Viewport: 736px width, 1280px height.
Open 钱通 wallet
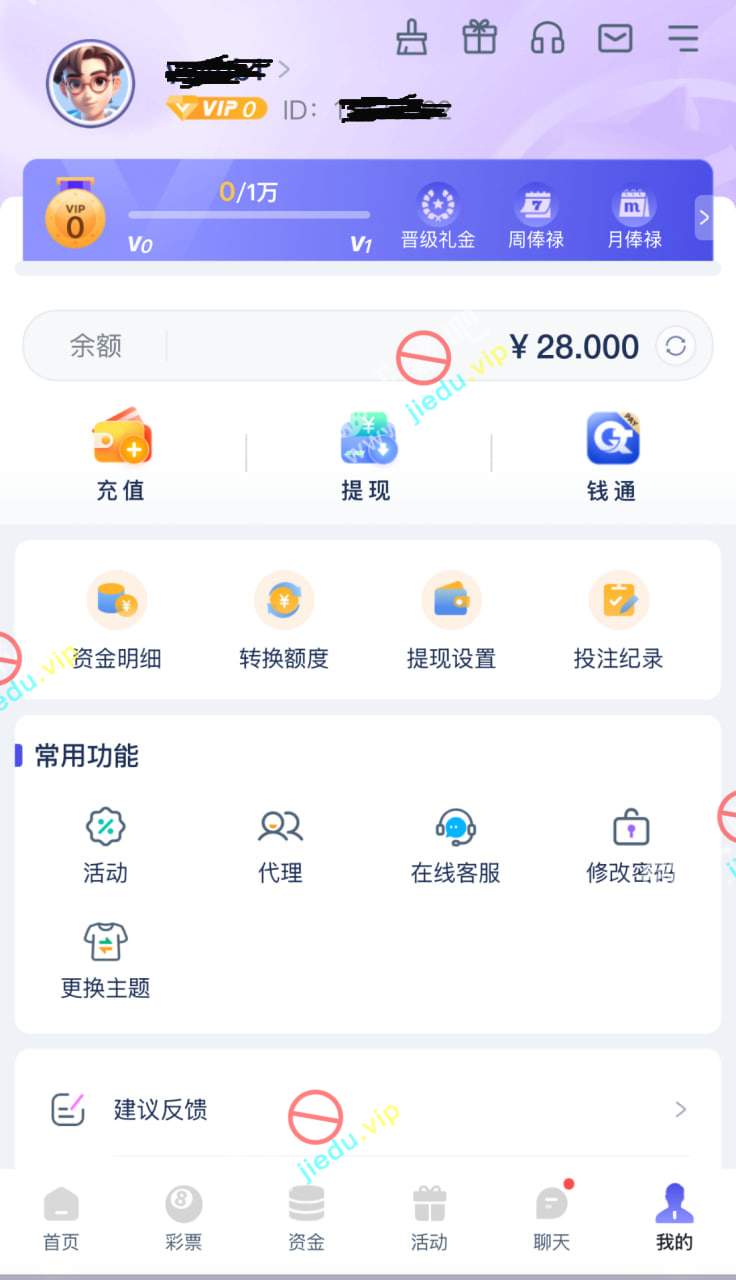(x=612, y=455)
